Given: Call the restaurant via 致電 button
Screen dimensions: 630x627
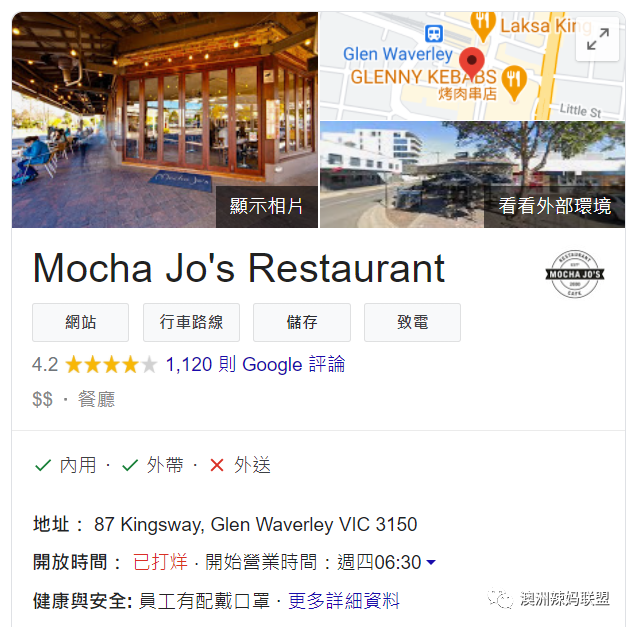Looking at the screenshot, I should tap(412, 322).
